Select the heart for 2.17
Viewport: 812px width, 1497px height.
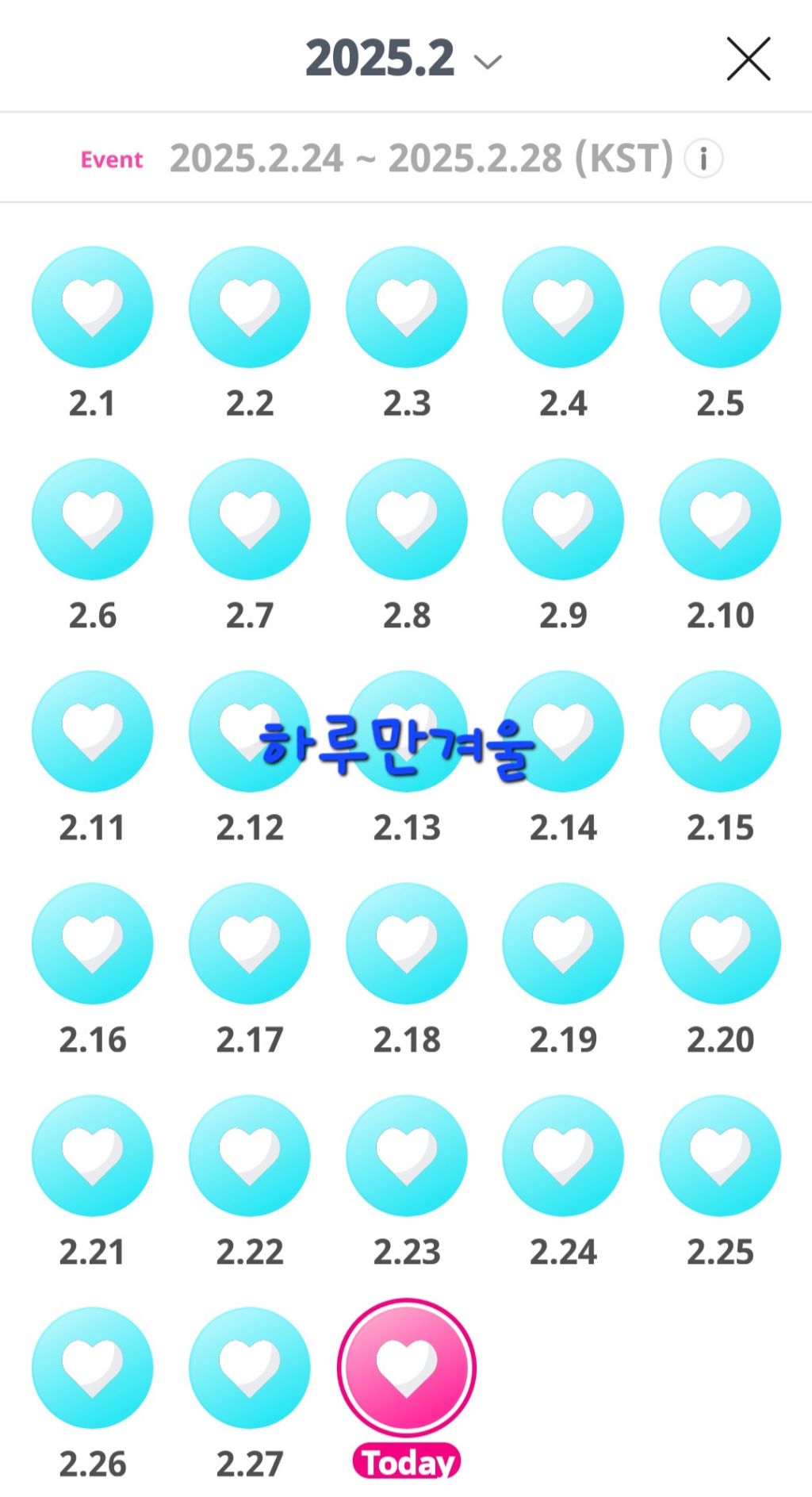(250, 943)
